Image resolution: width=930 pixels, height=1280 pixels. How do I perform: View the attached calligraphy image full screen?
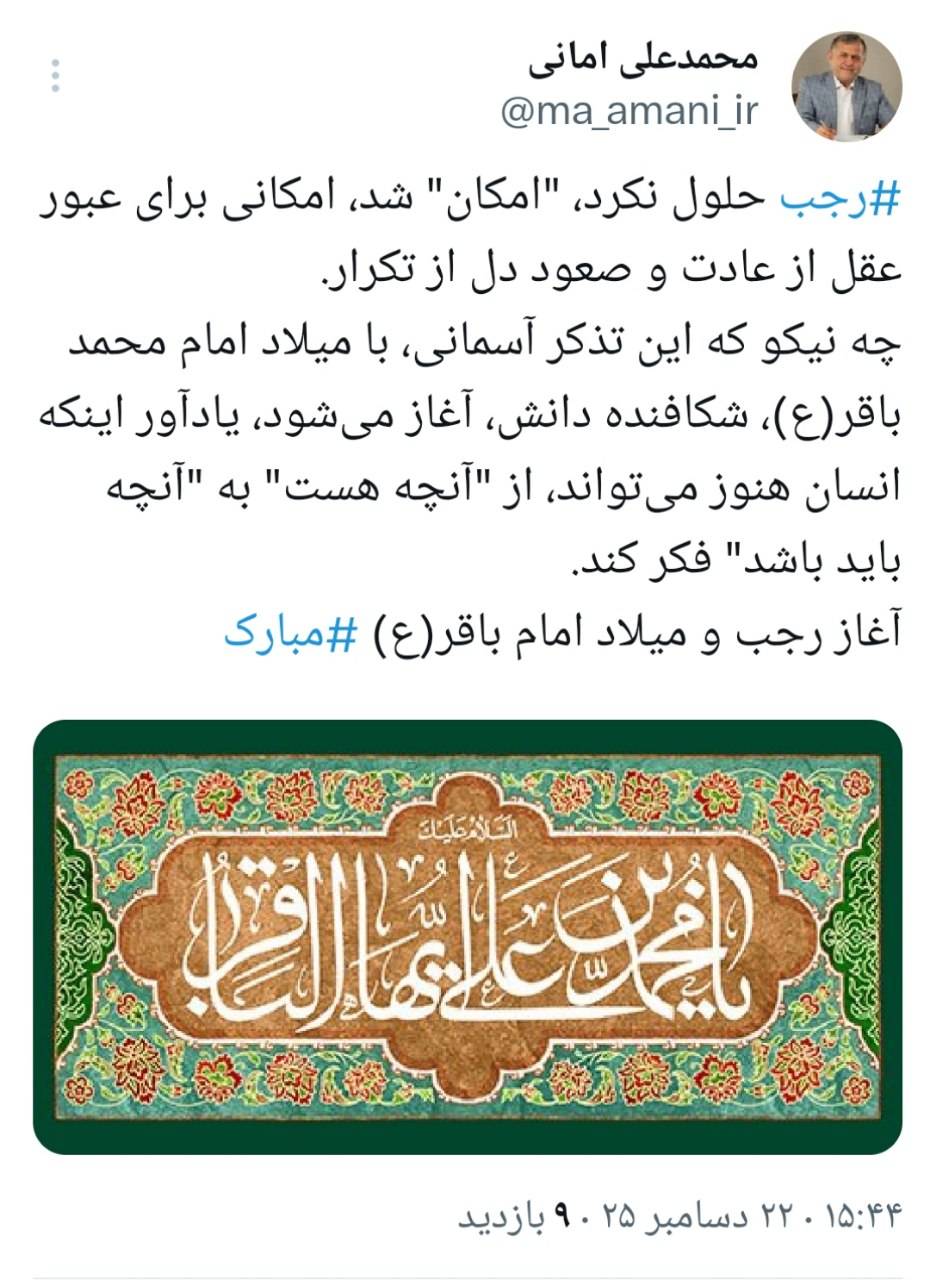coord(467,936)
